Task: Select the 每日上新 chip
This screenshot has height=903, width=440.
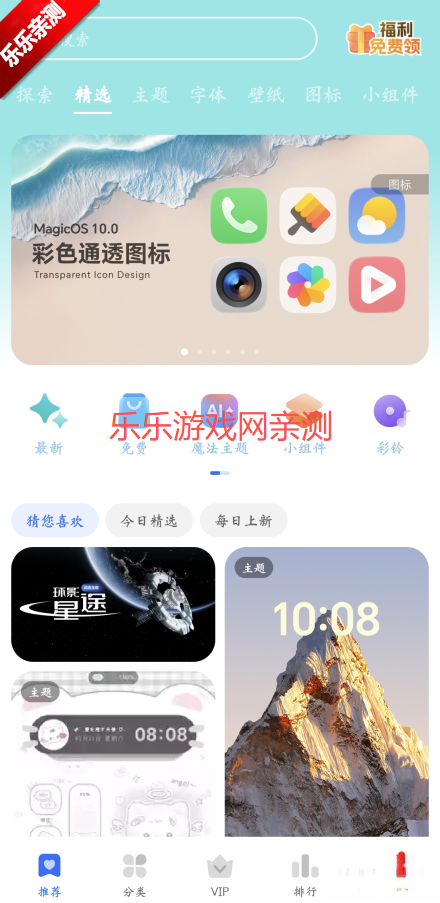Action: tap(244, 521)
